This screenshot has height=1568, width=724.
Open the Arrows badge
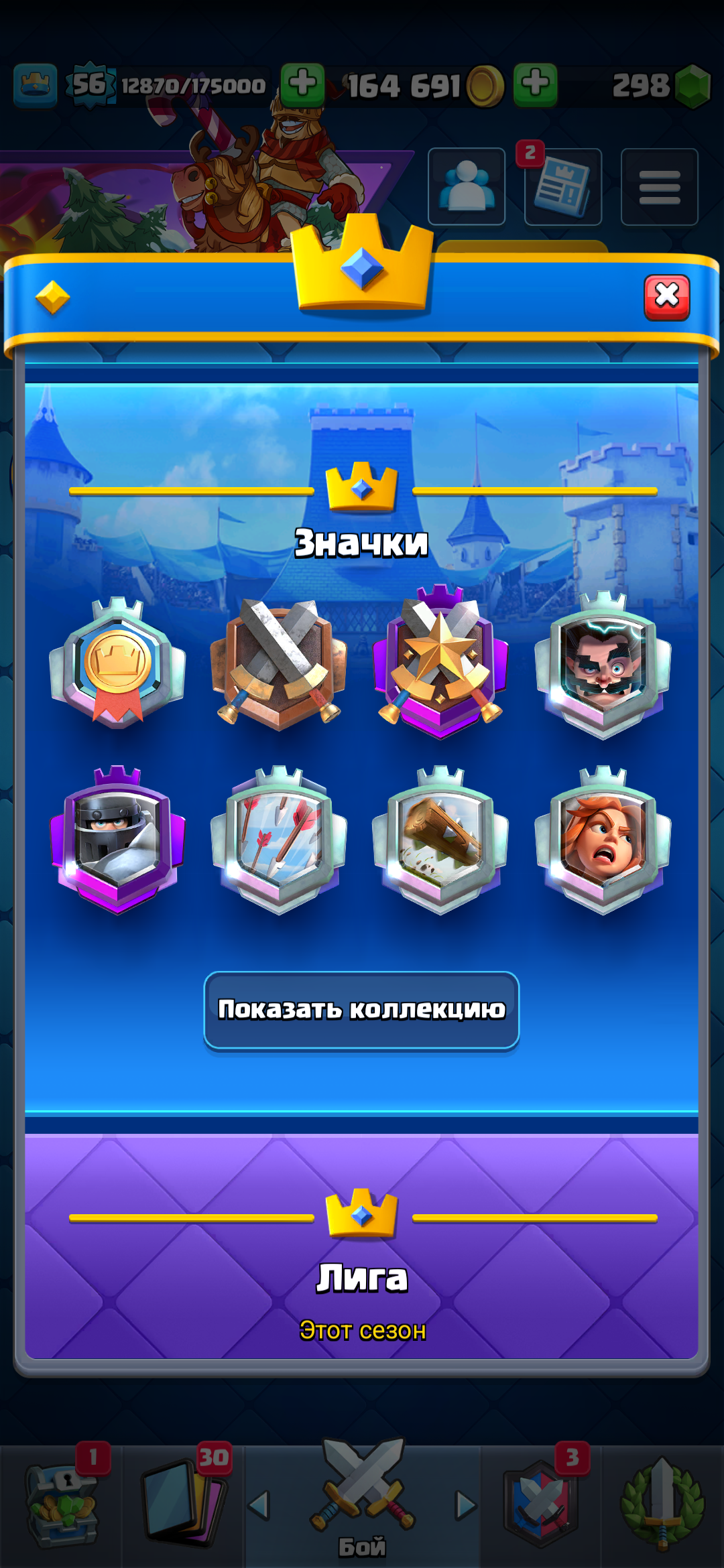click(279, 840)
